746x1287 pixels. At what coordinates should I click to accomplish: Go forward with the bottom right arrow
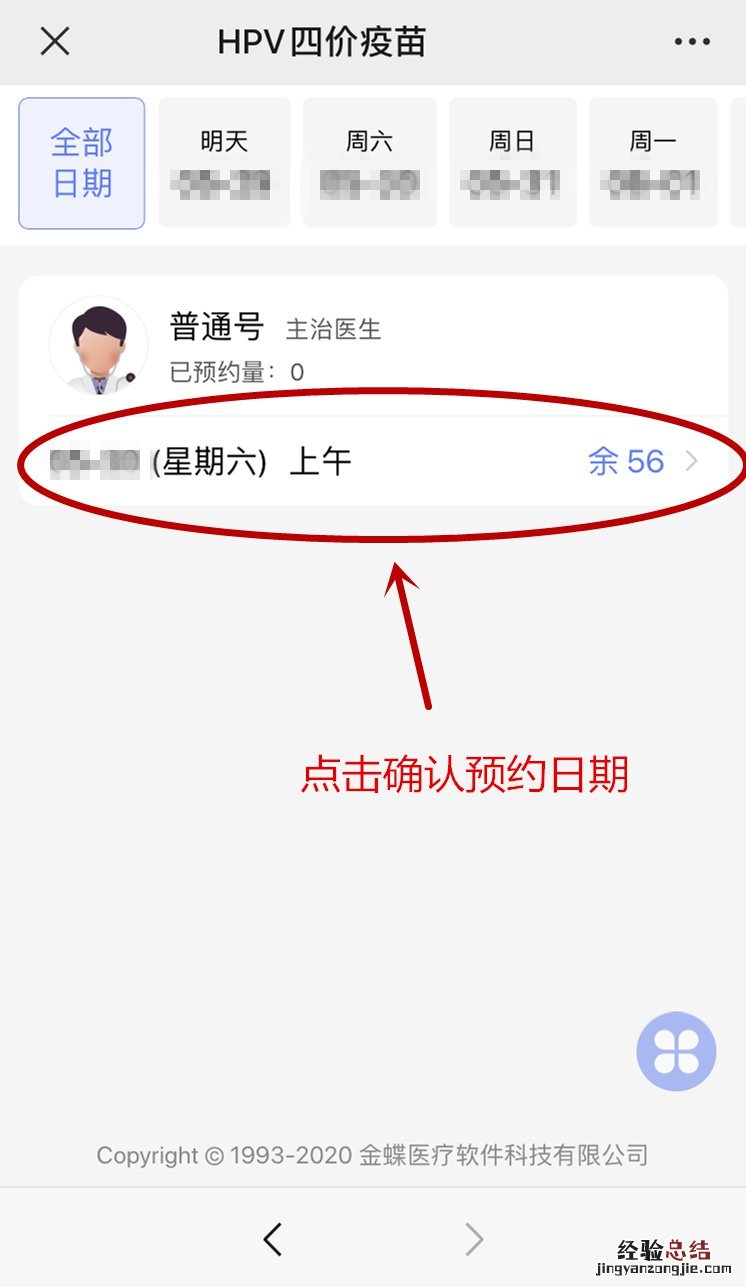point(474,1240)
